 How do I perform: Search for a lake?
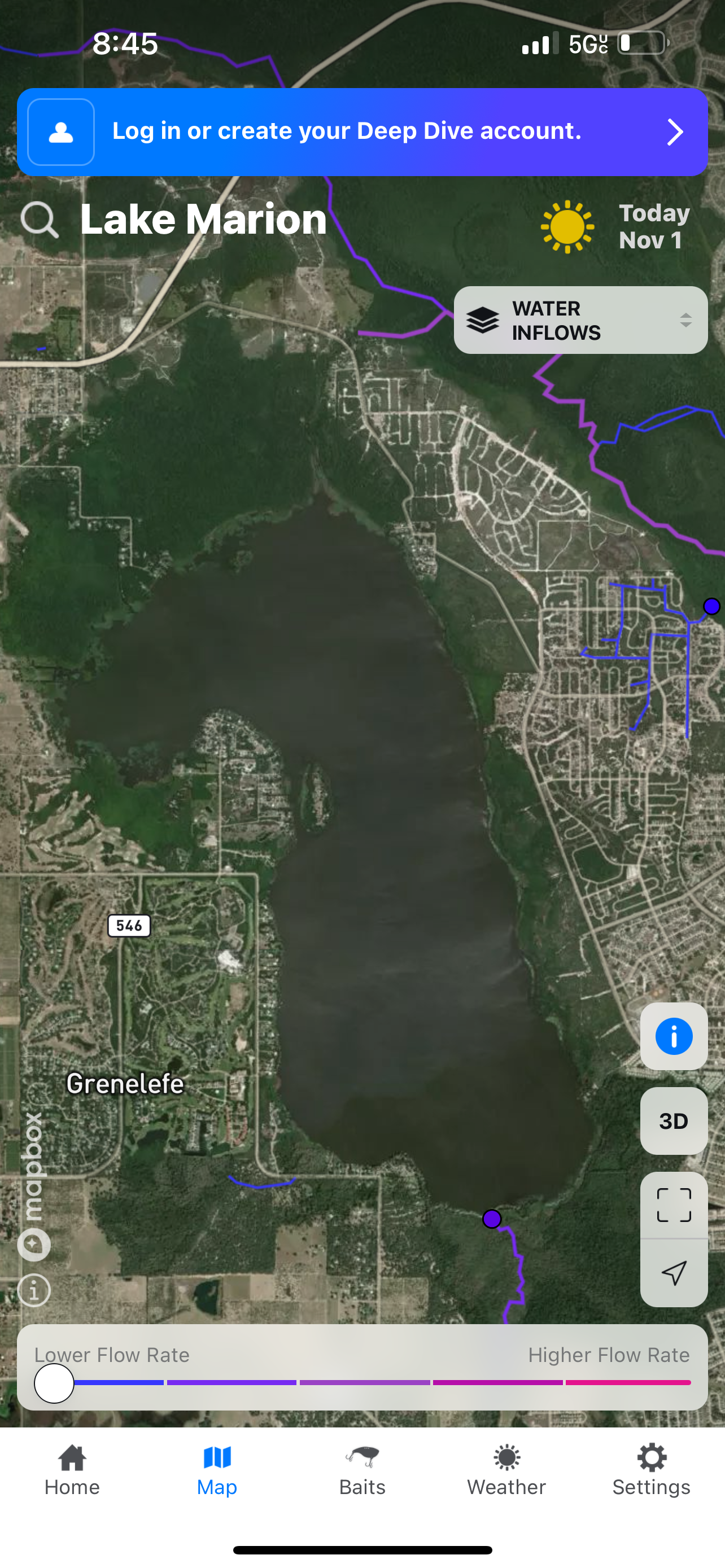click(40, 220)
